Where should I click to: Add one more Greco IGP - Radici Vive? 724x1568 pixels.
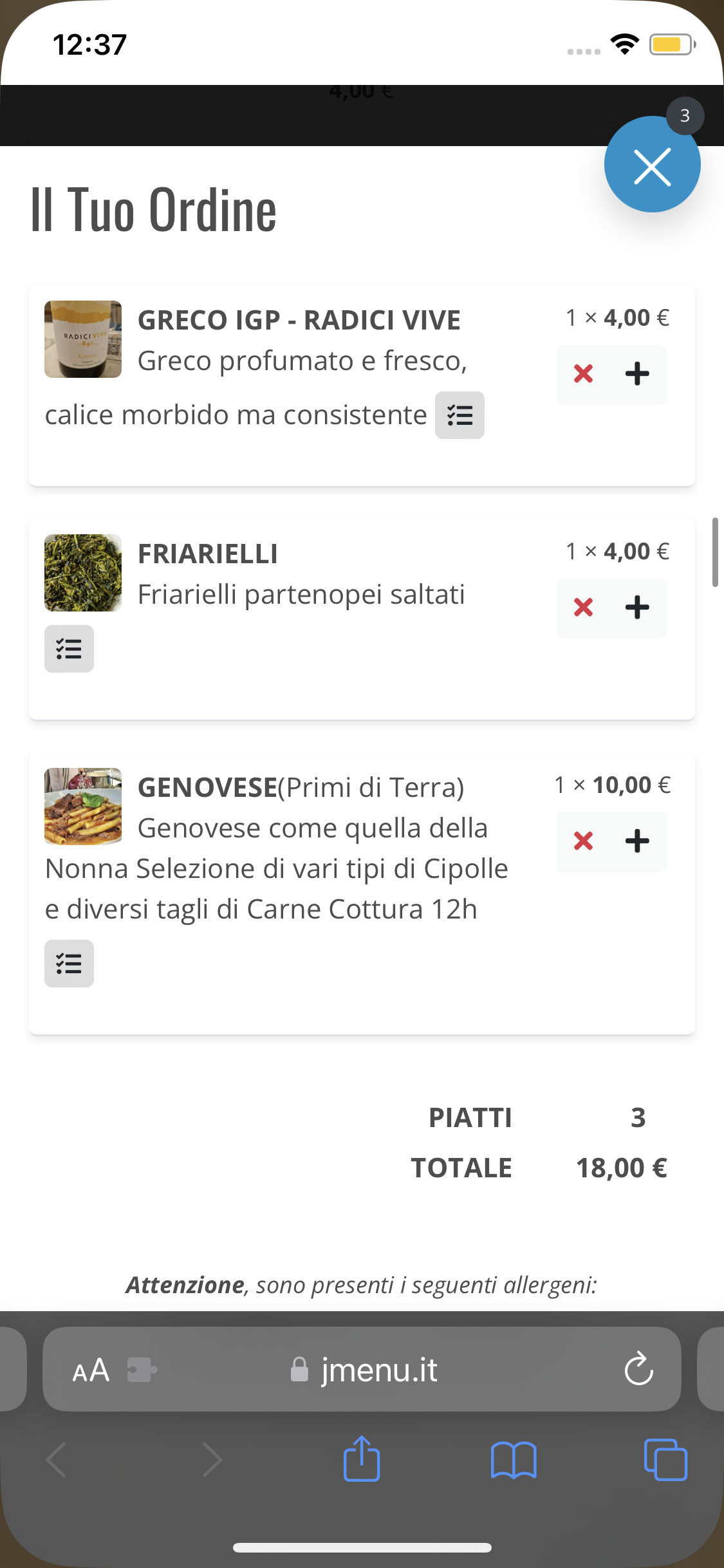(x=637, y=374)
